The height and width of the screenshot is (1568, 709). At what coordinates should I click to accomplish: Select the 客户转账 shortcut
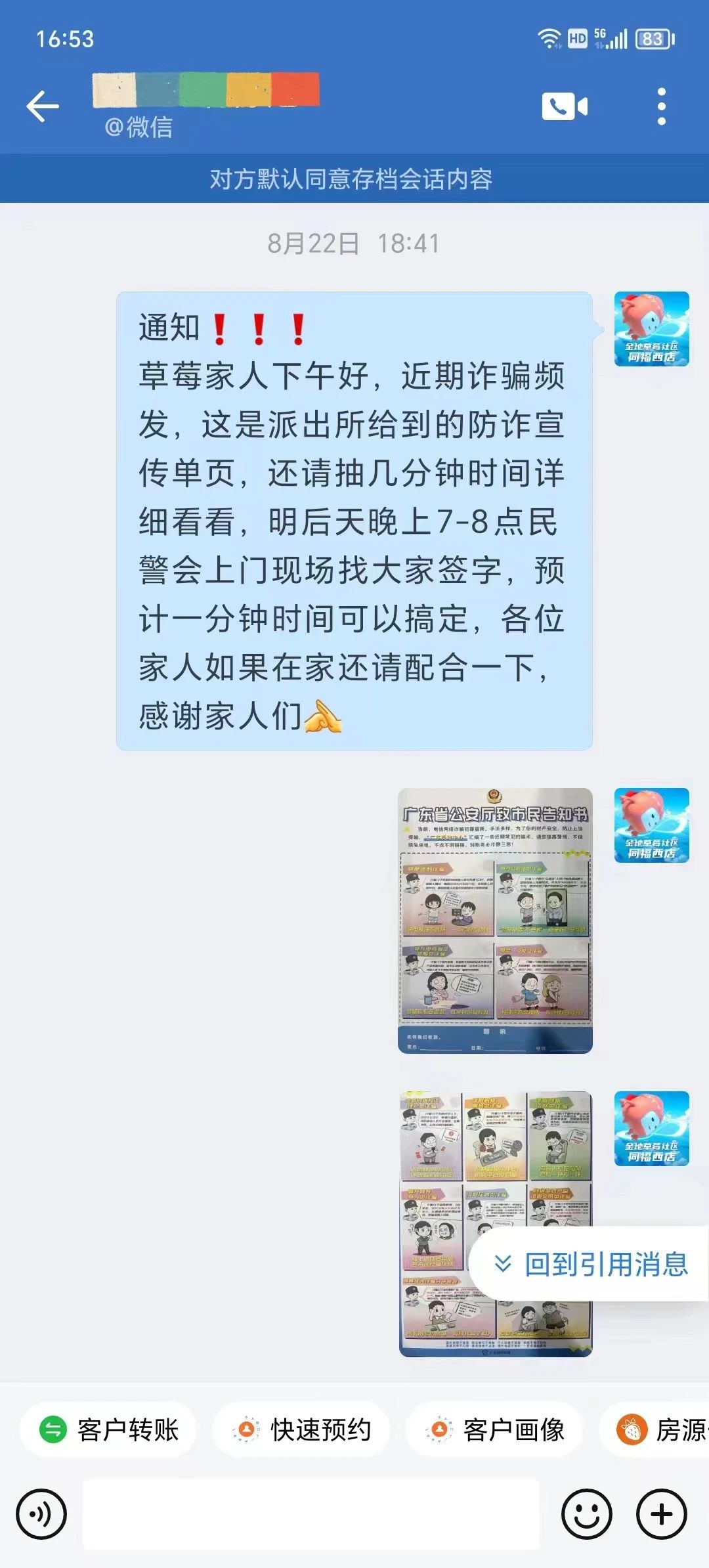pyautogui.click(x=109, y=1429)
